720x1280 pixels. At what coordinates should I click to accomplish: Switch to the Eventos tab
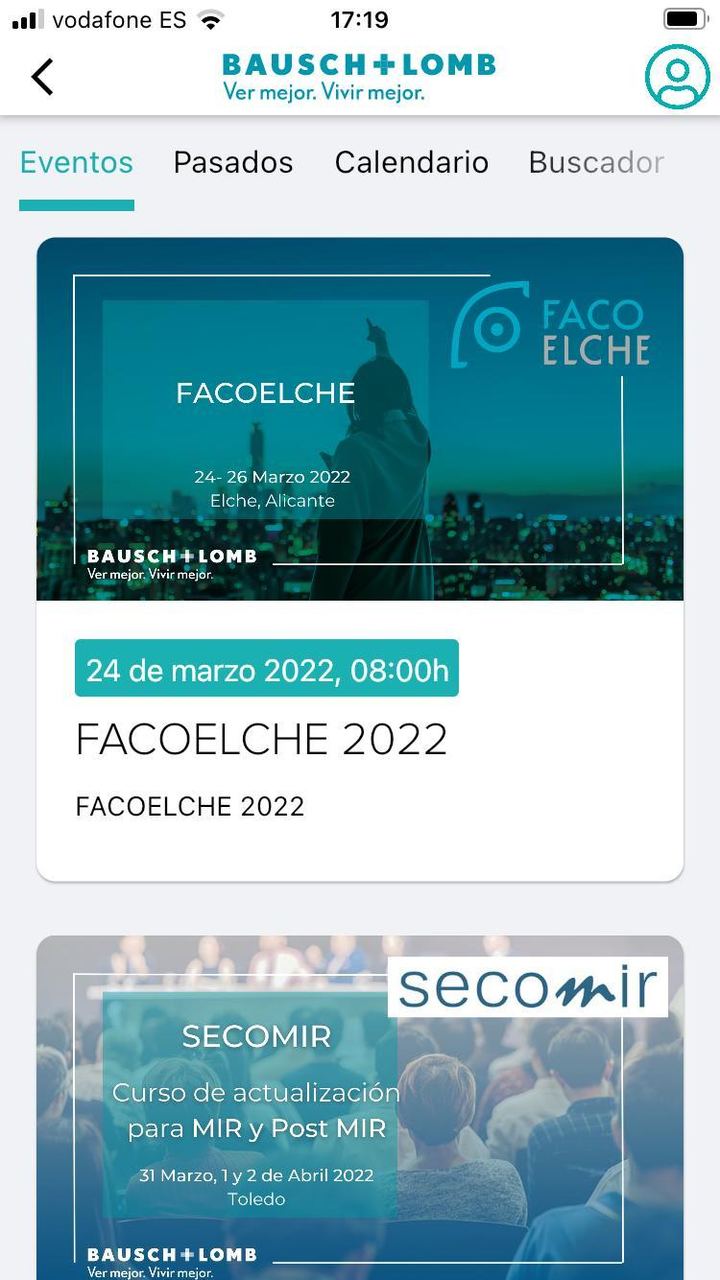click(76, 163)
